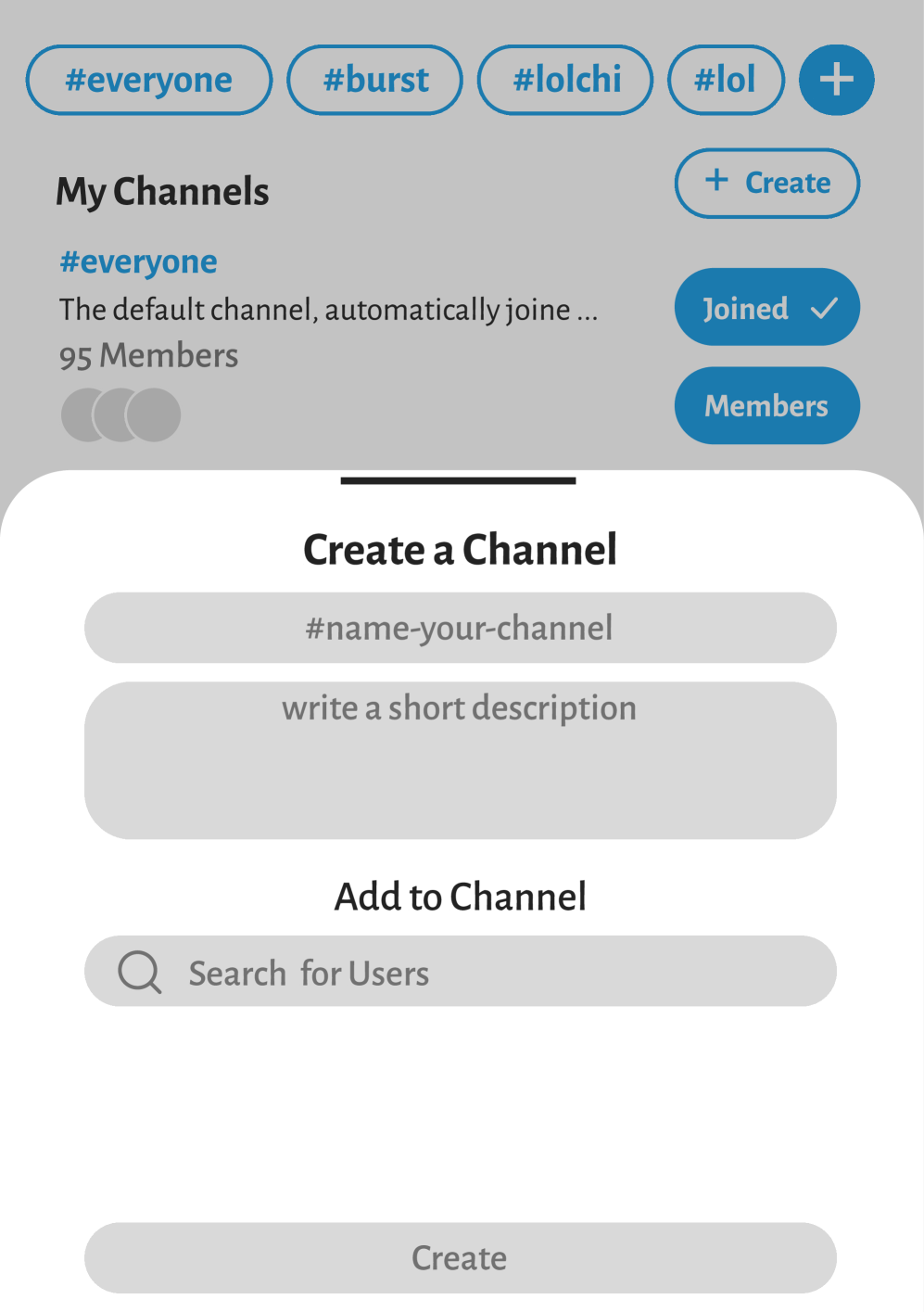Select the #burst channel chip

(374, 81)
